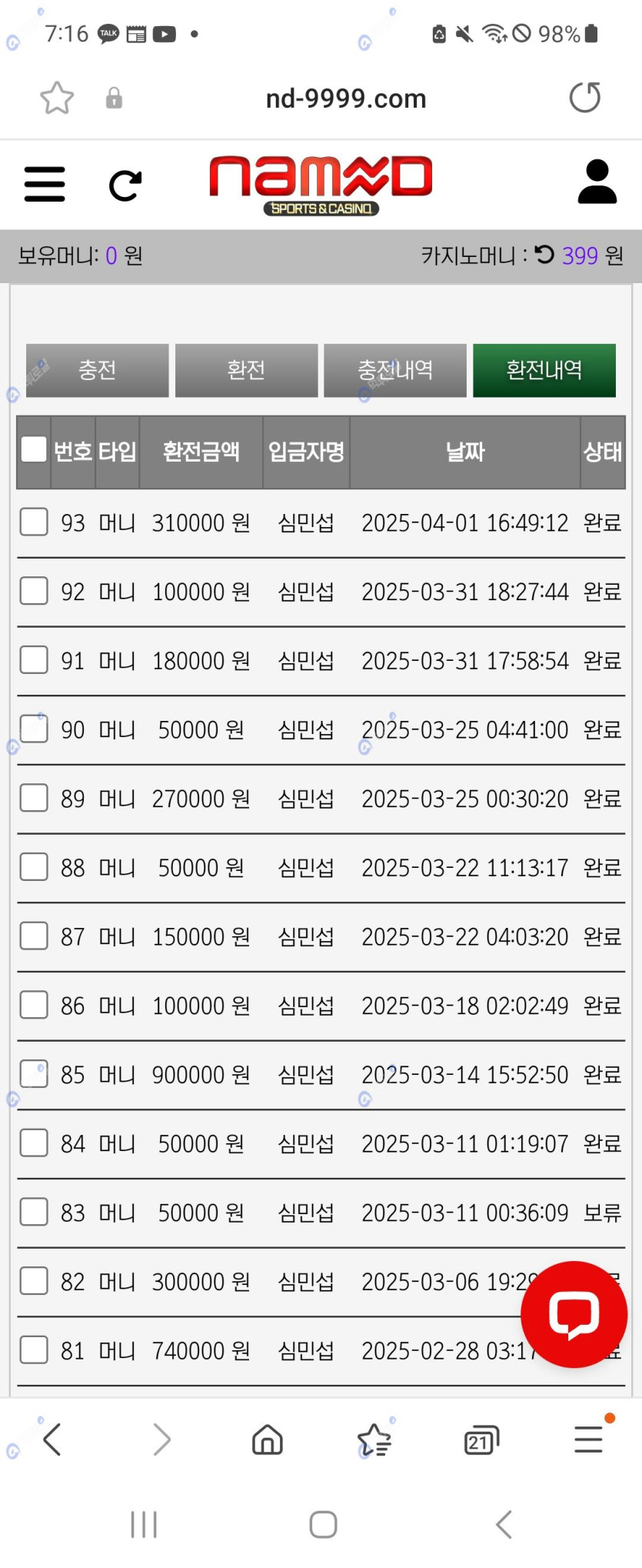Open the browser menu with orange dot
Viewport: 642px width, 1568px height.
click(x=588, y=1439)
